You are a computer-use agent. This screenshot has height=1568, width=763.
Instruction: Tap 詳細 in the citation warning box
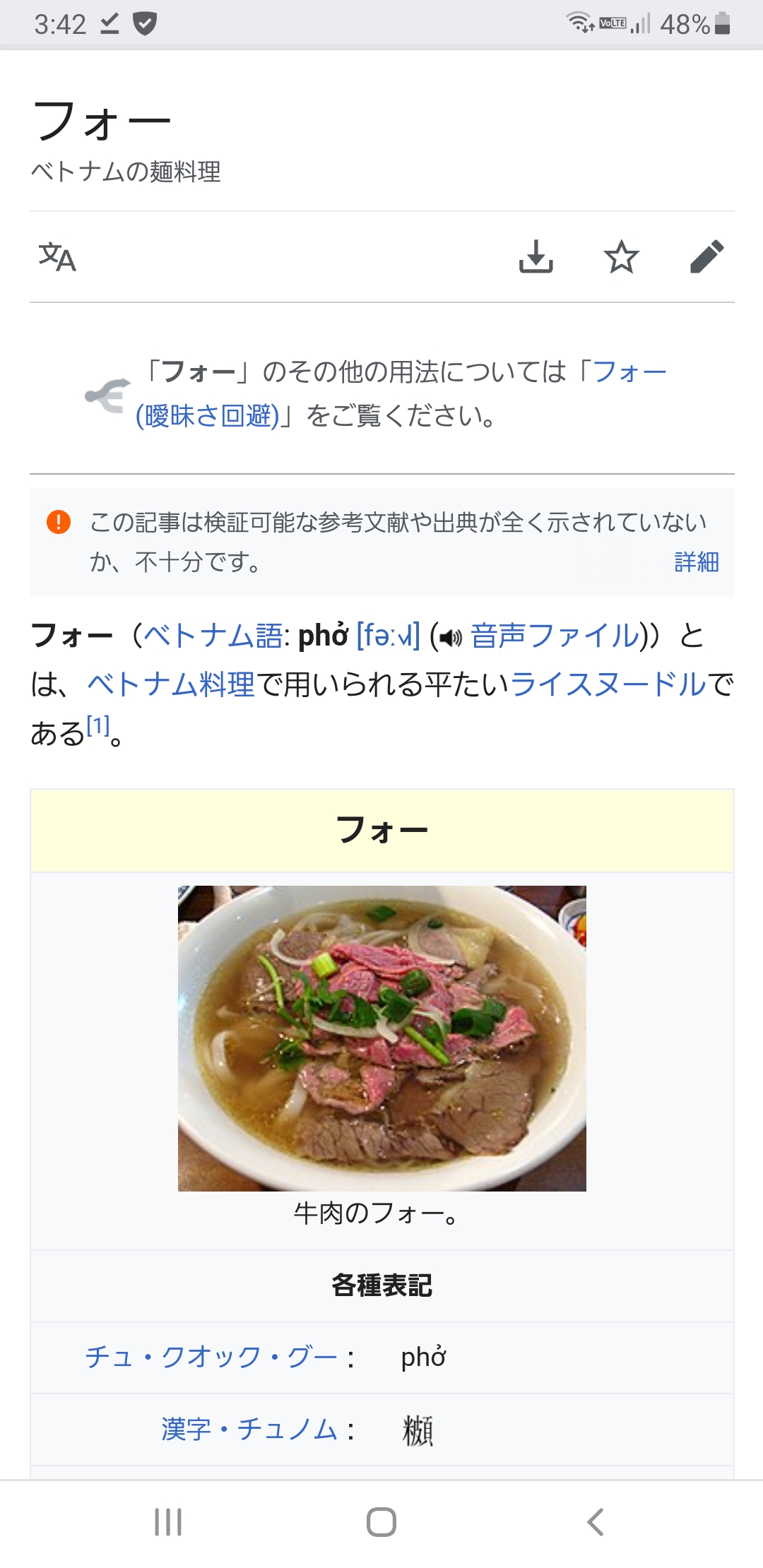[696, 562]
